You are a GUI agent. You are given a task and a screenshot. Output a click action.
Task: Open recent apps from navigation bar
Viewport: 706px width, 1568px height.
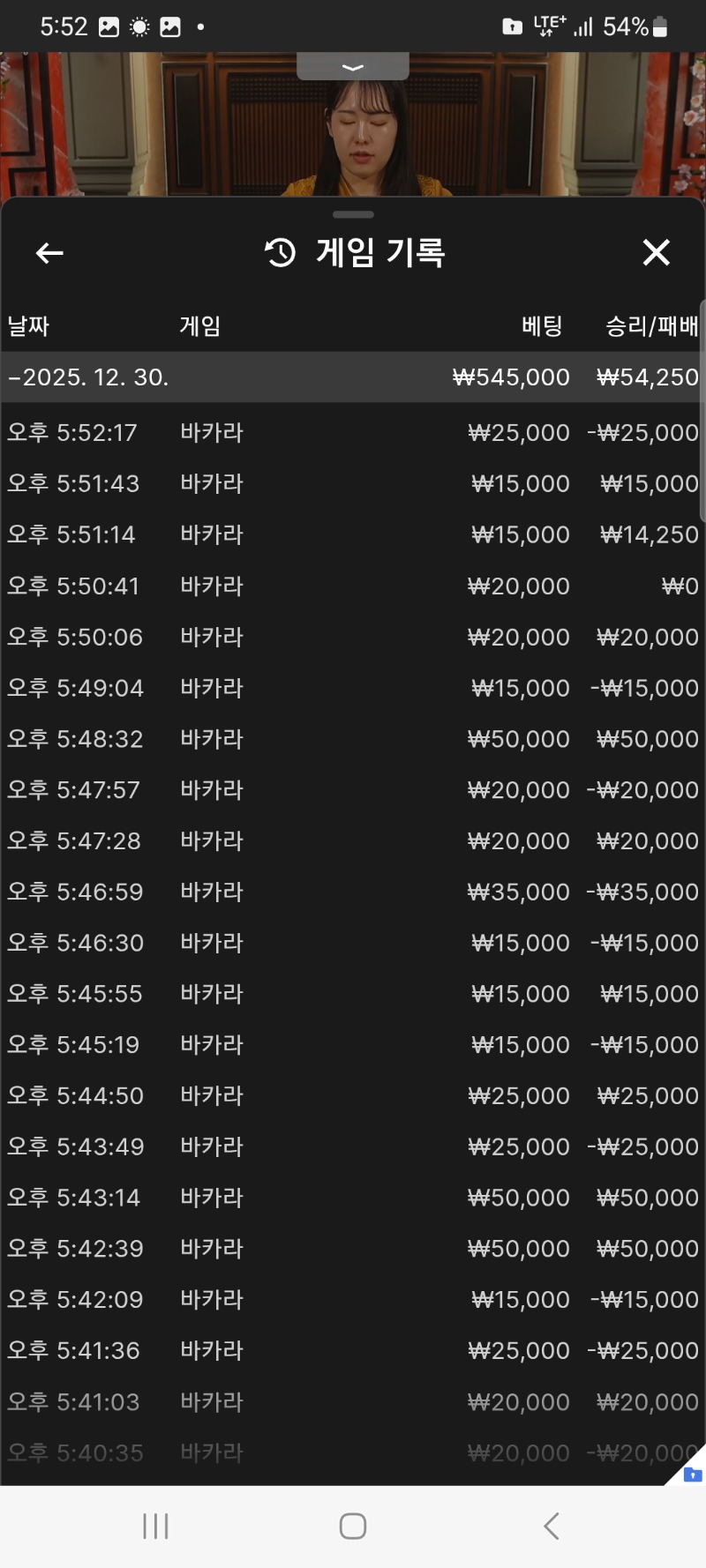coord(155,1527)
